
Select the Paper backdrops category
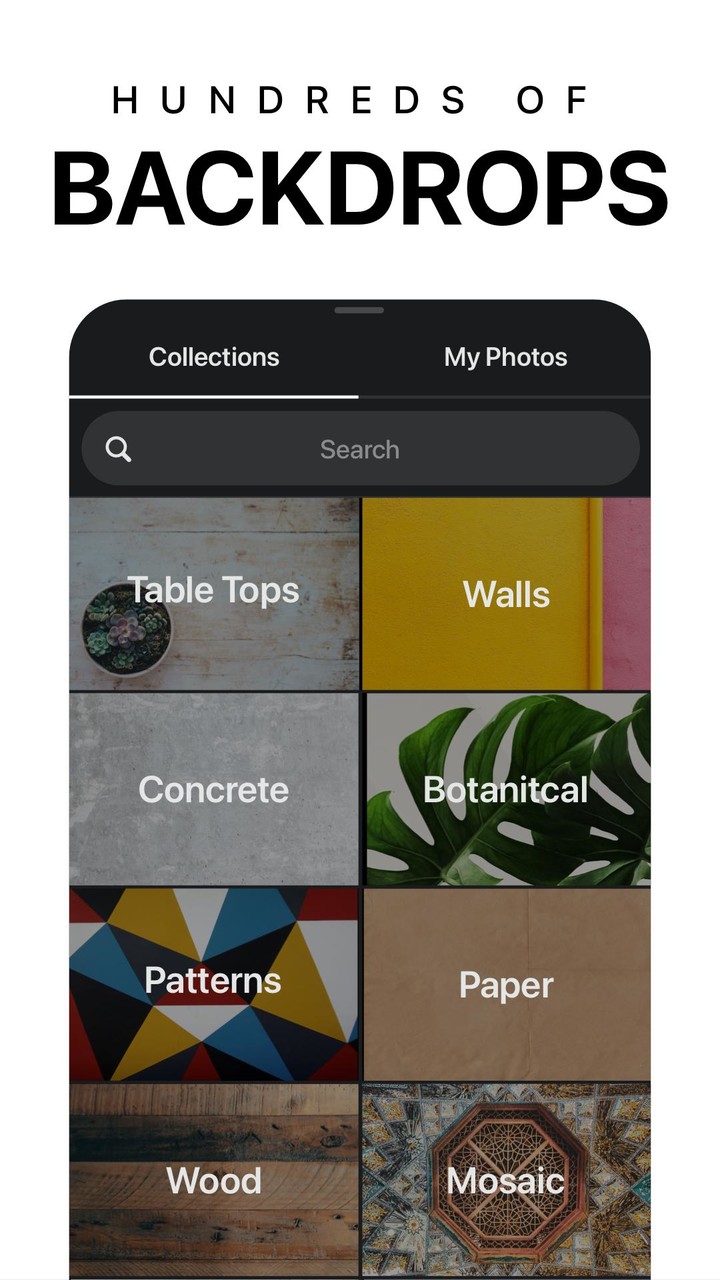click(x=506, y=984)
